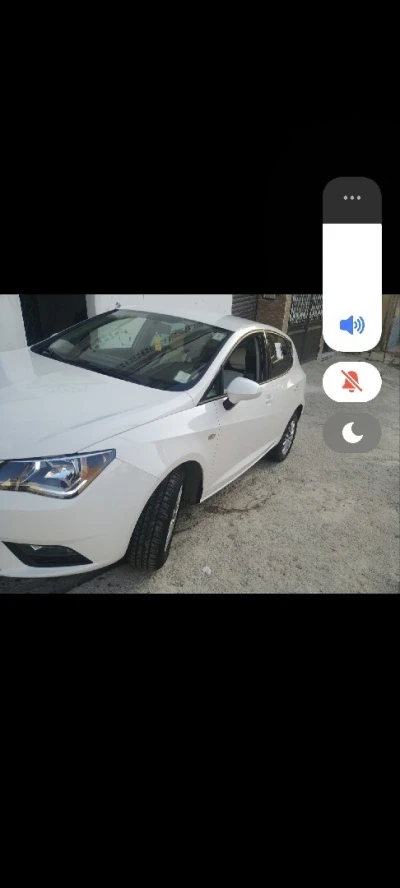Open more volume settings via three dots
Screen dimensions: 400x888
[x=352, y=198]
